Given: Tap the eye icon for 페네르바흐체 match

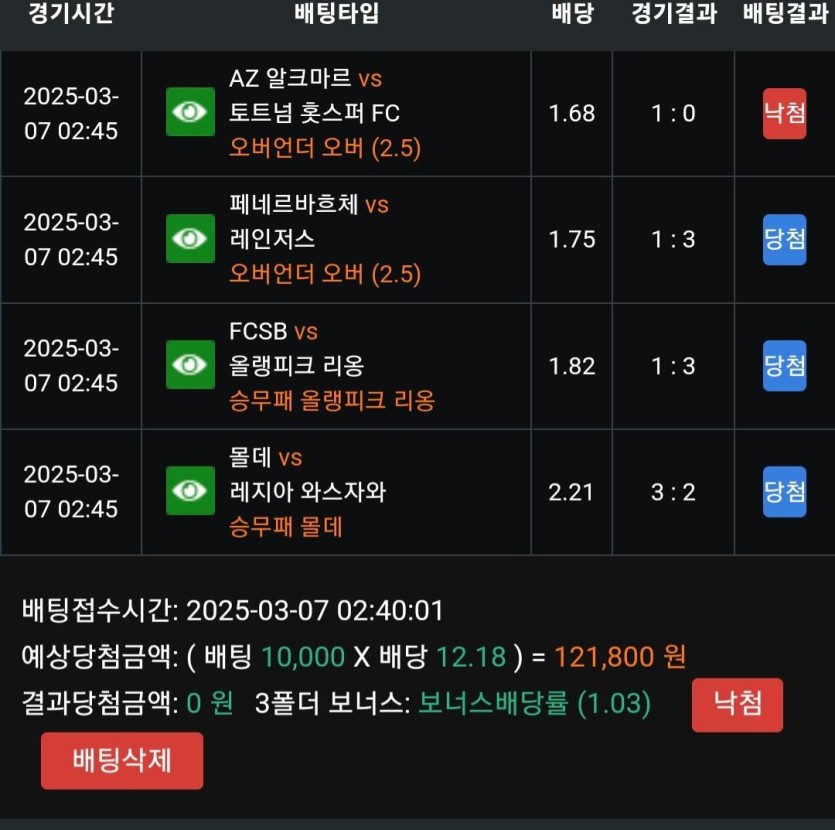Looking at the screenshot, I should 190,239.
